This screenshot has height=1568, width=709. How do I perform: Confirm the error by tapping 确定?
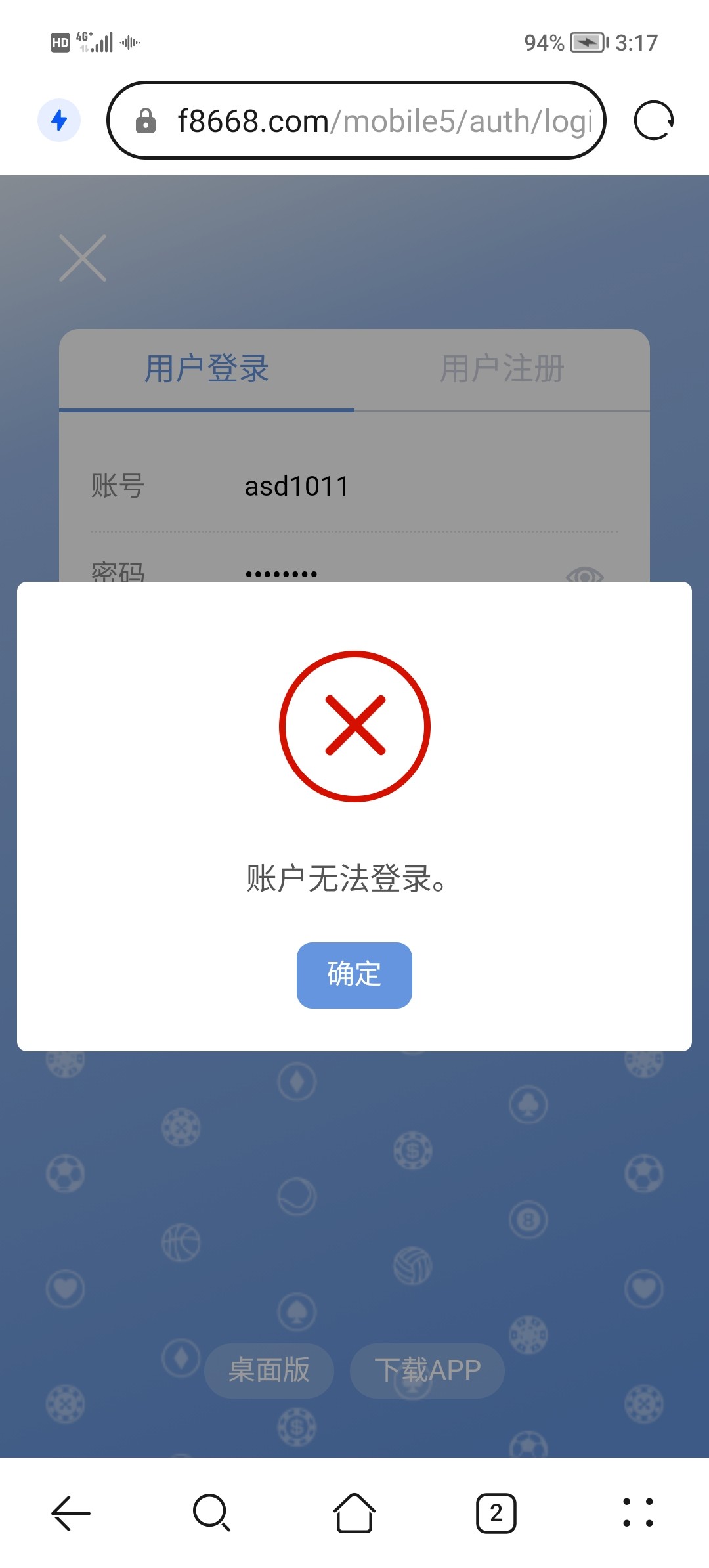pos(354,976)
